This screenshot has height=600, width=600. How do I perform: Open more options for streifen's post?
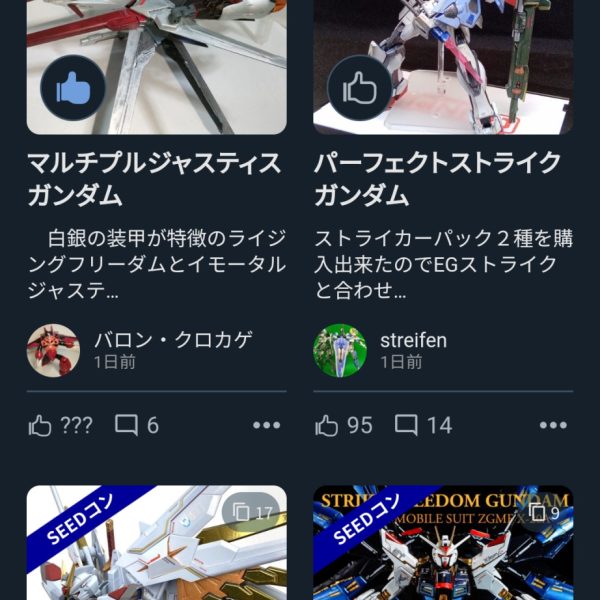point(553,426)
